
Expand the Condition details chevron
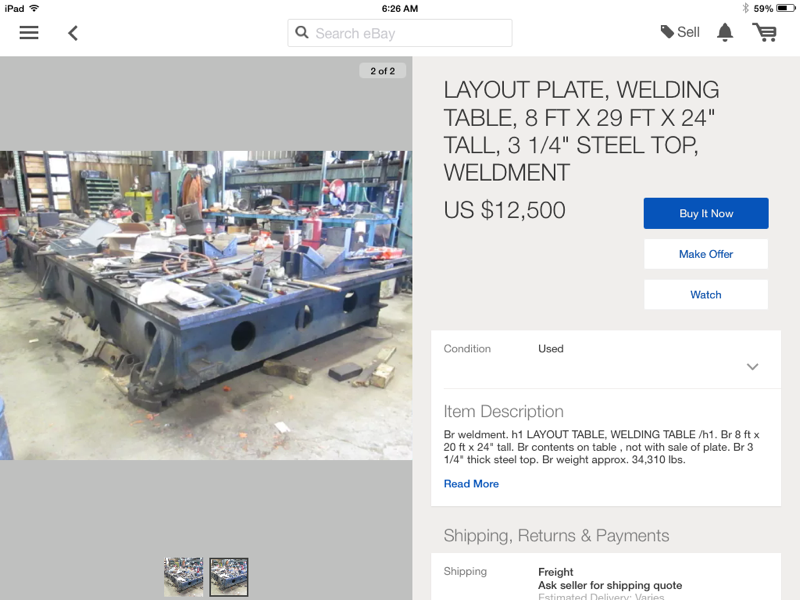752,367
